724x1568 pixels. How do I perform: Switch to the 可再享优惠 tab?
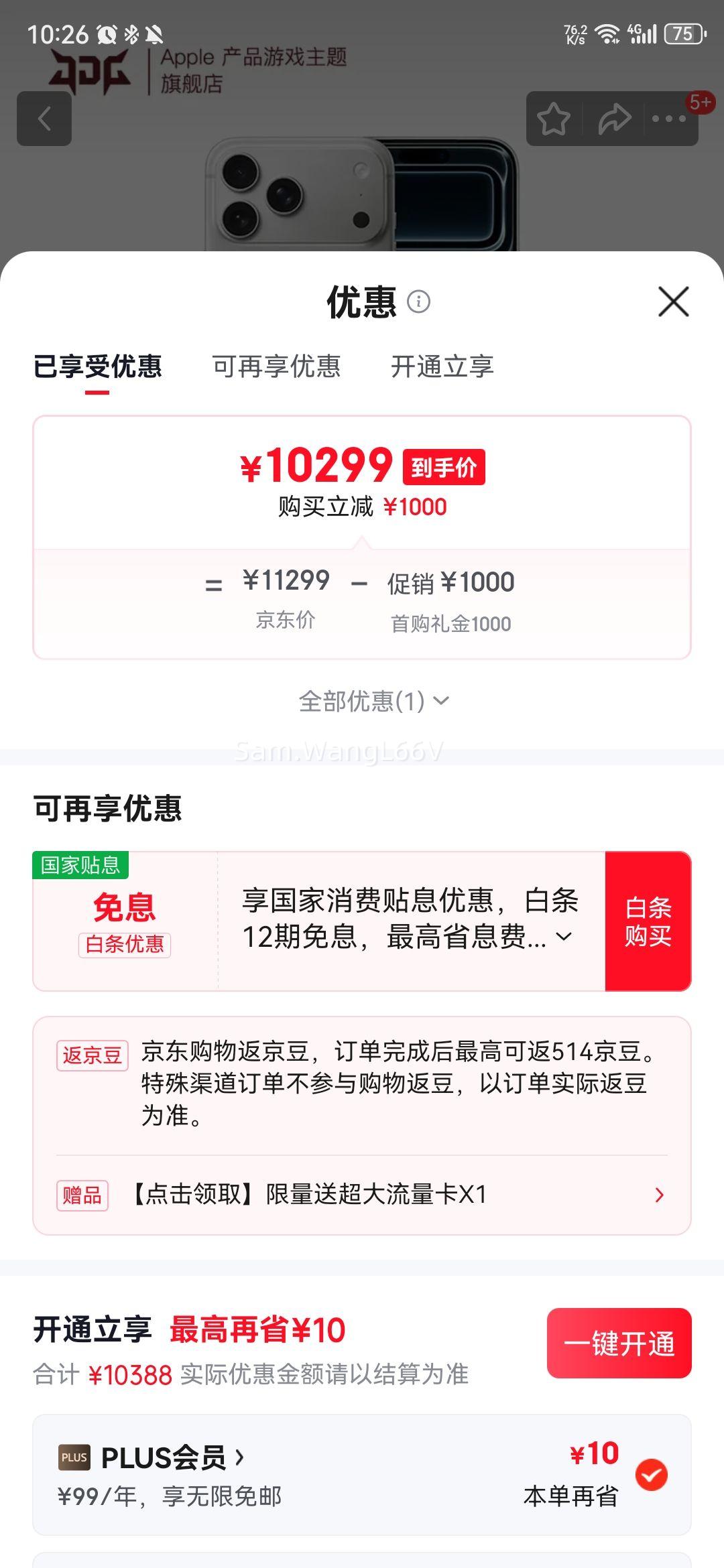(x=276, y=367)
